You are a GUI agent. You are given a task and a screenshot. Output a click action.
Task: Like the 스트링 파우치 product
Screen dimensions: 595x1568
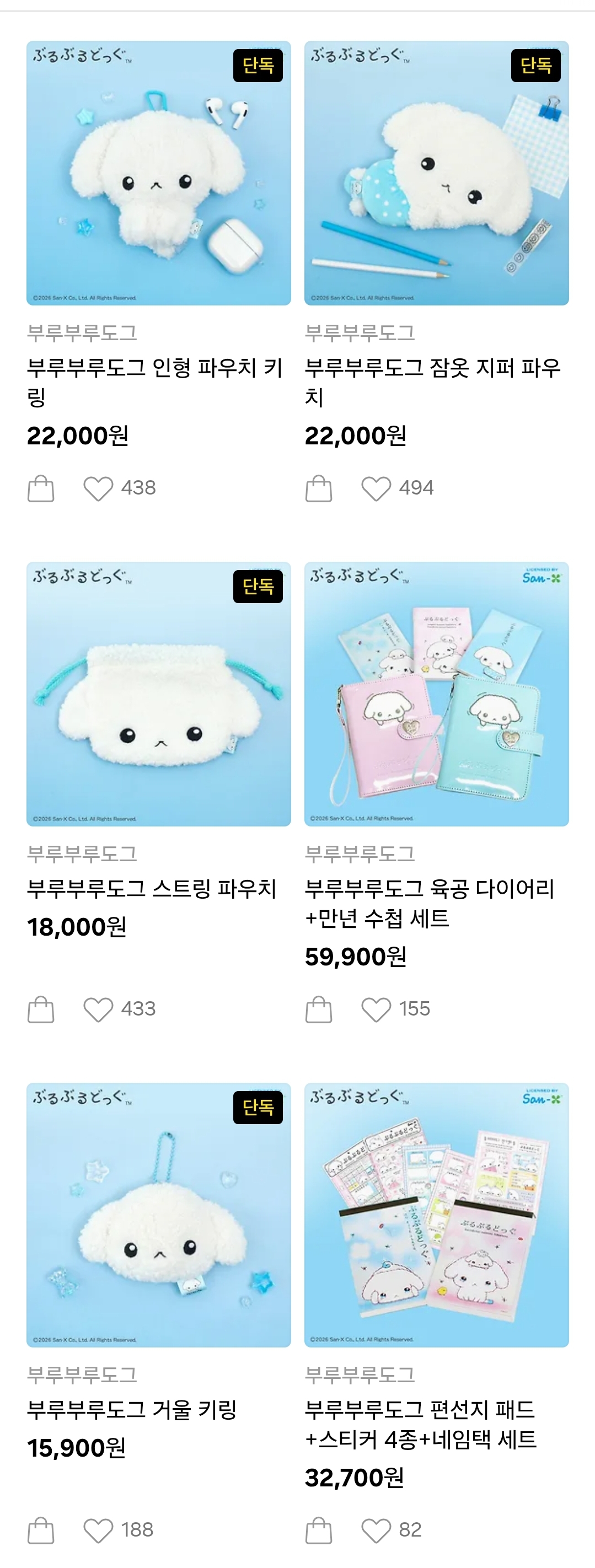(x=98, y=1009)
